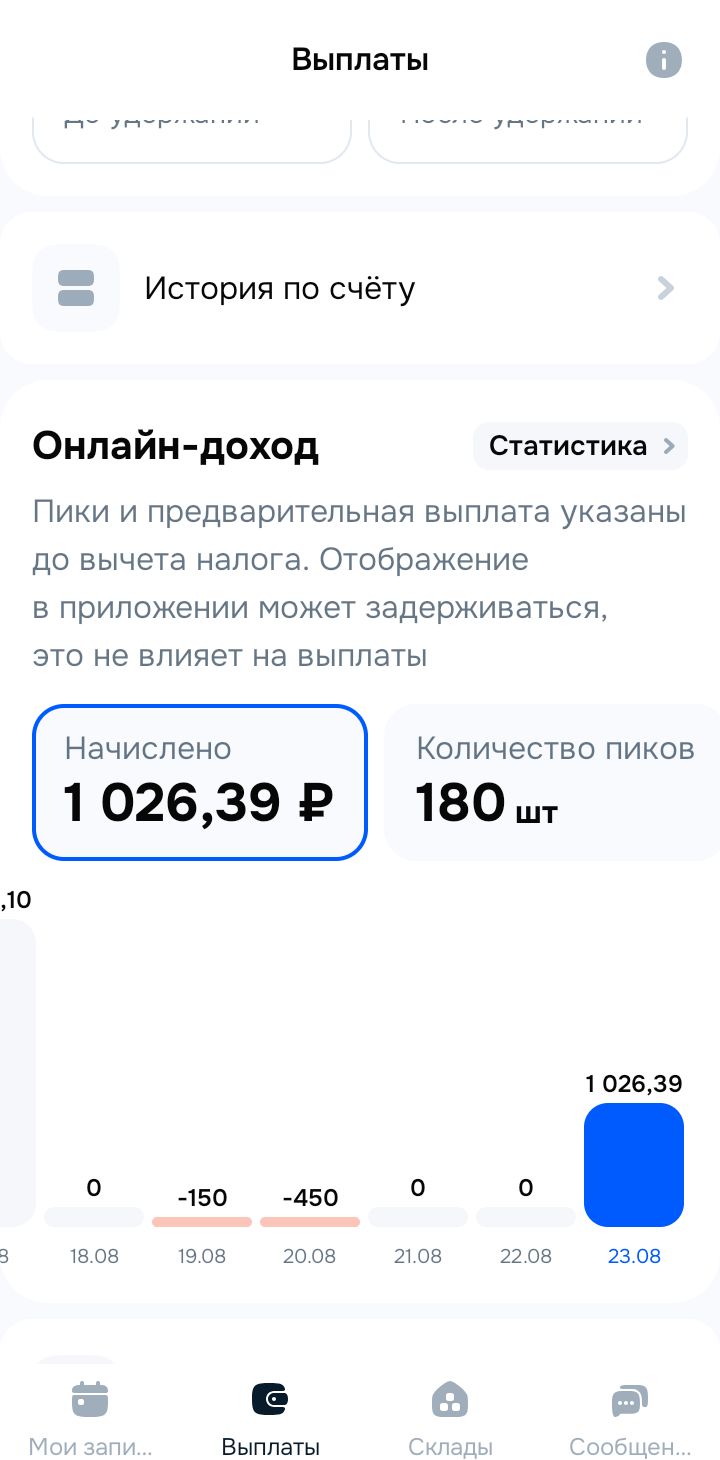
Task: Switch to the Склады tab
Action: coord(450,1417)
